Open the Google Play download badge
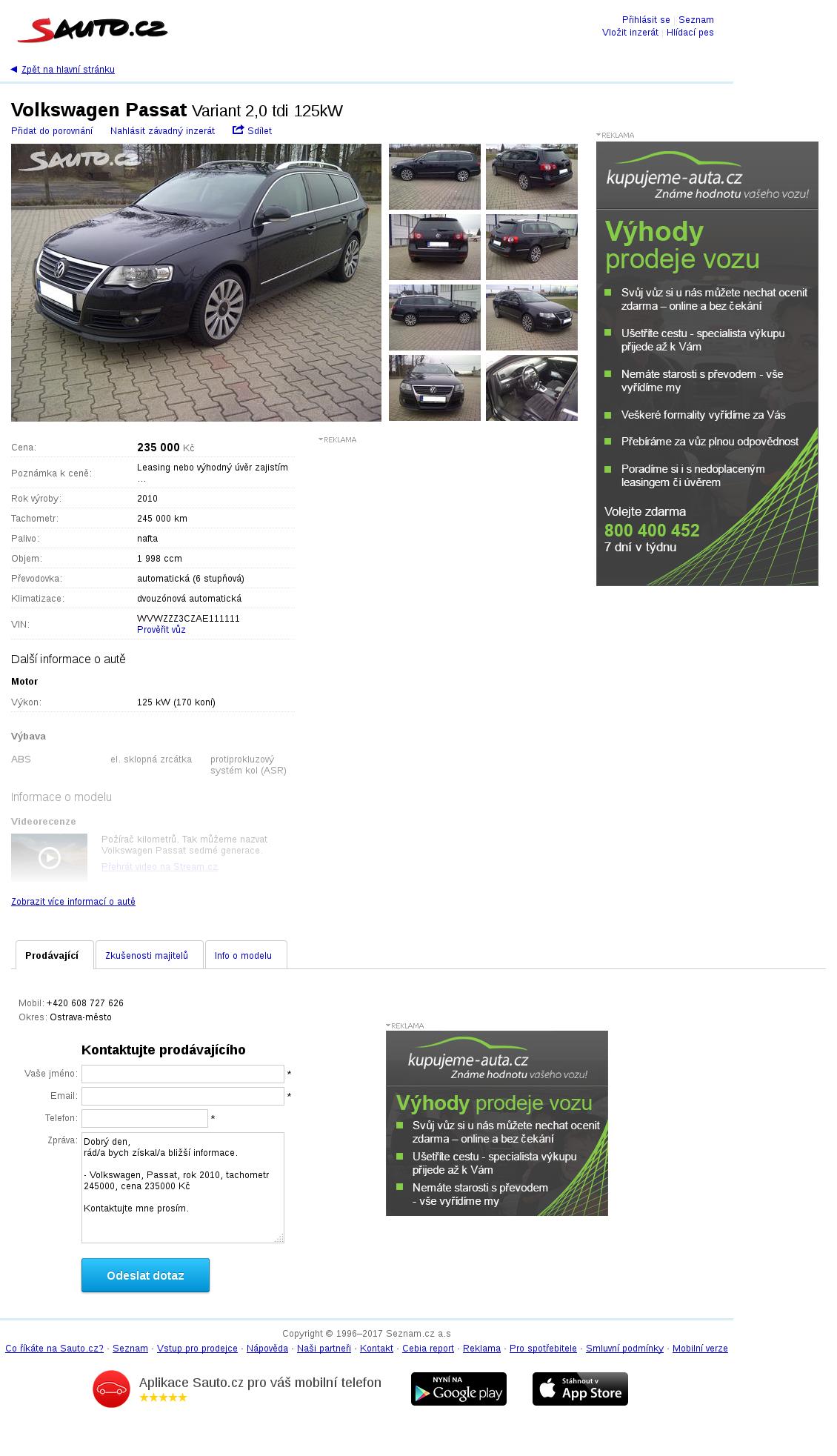Screen dimensions: 837x1456 [458, 1389]
